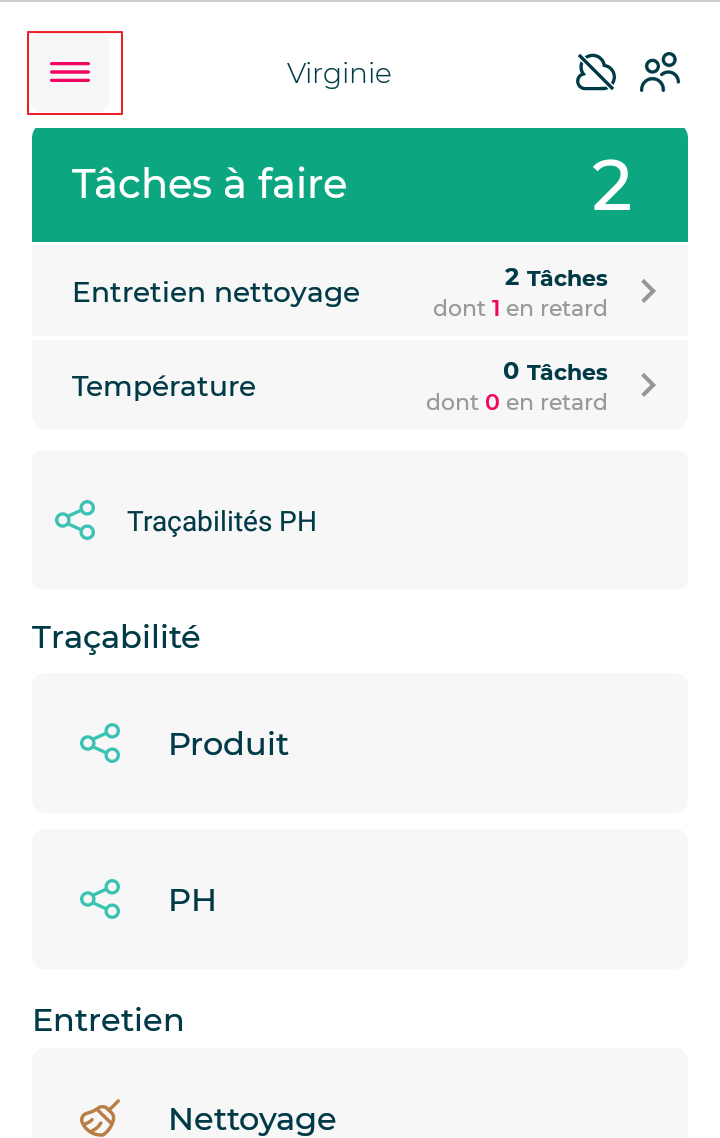
Task: Click the offline sync cloud icon
Action: 595,72
